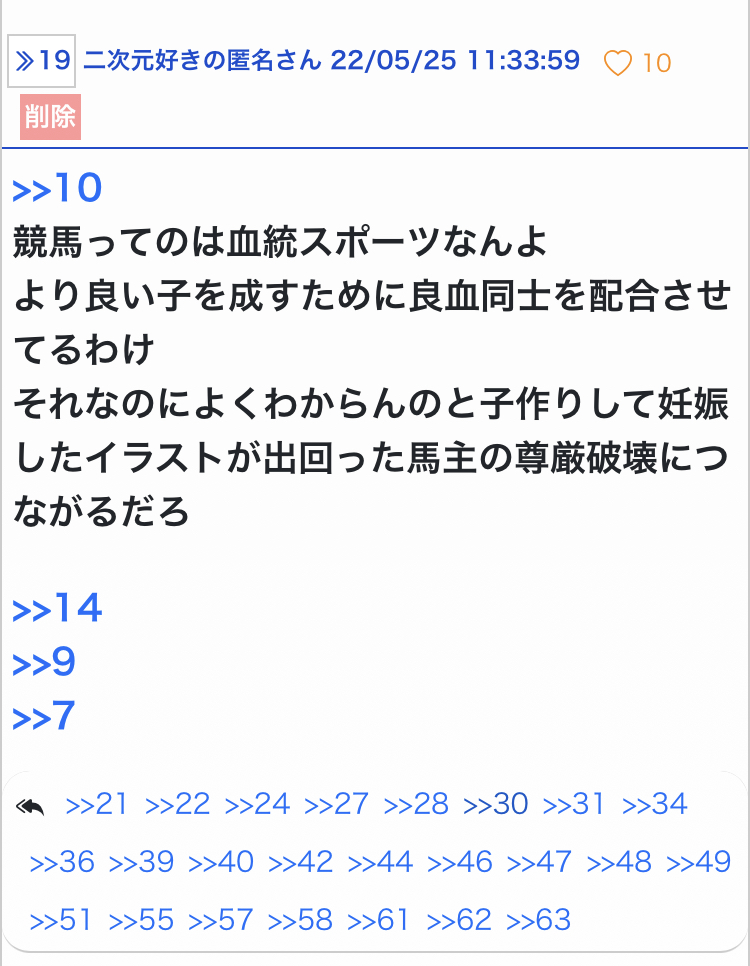Show reply >>31

[x=575, y=804]
